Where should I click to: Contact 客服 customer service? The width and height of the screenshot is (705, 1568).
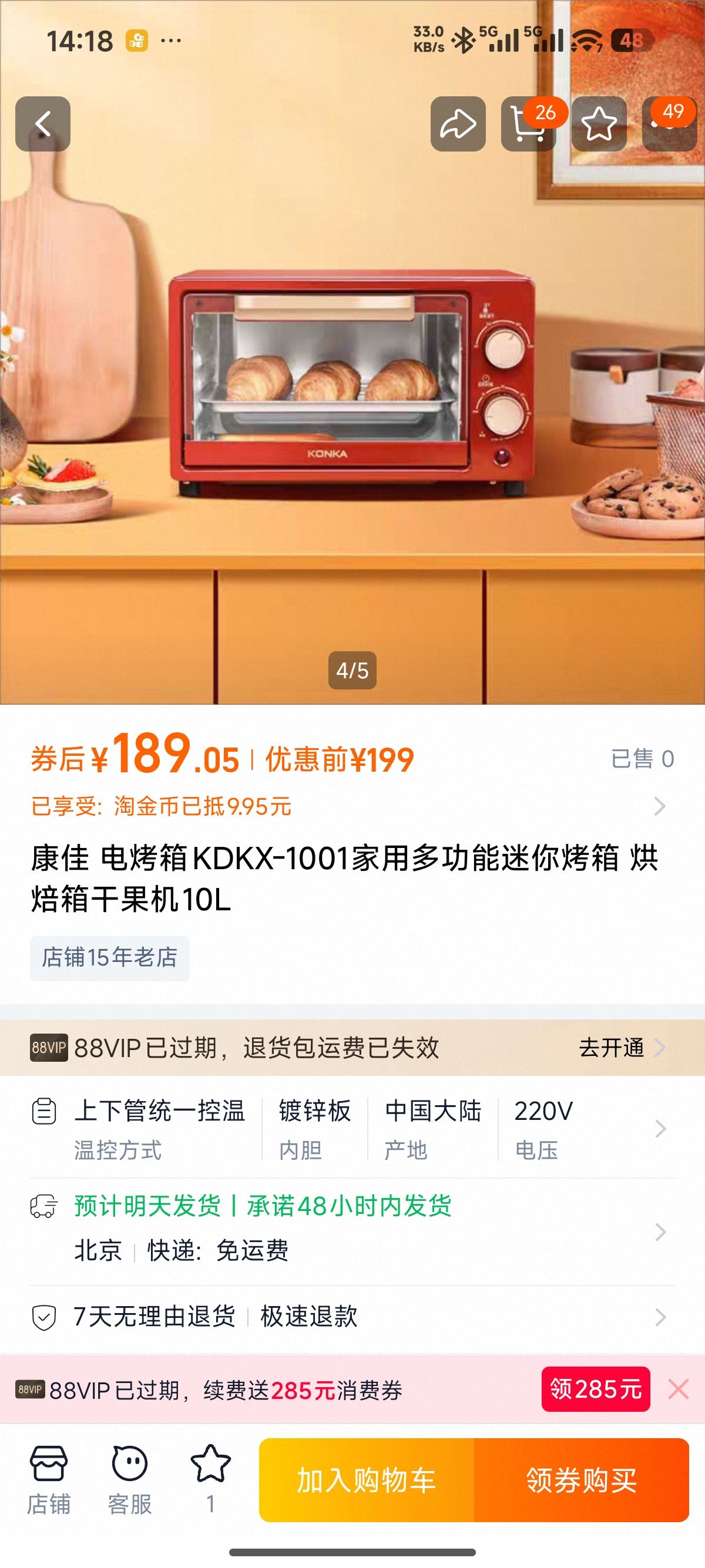(130, 1480)
